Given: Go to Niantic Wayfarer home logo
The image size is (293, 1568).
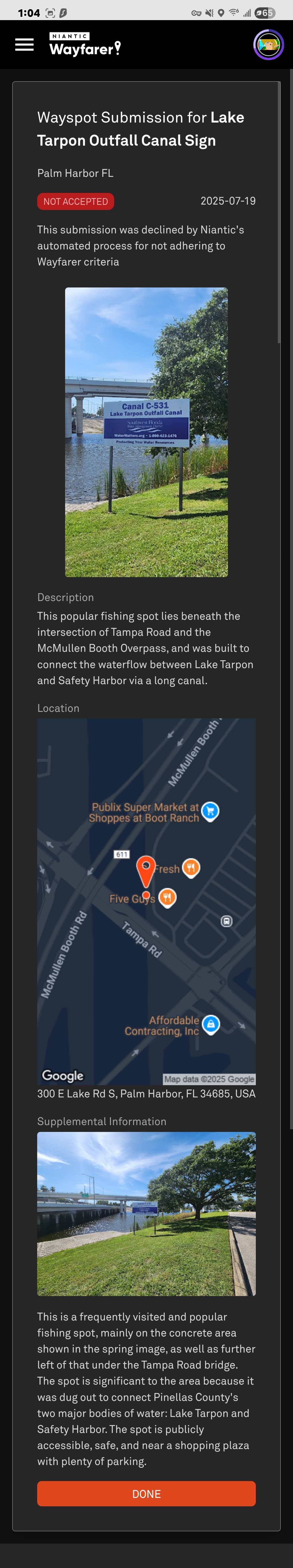Looking at the screenshot, I should [85, 45].
